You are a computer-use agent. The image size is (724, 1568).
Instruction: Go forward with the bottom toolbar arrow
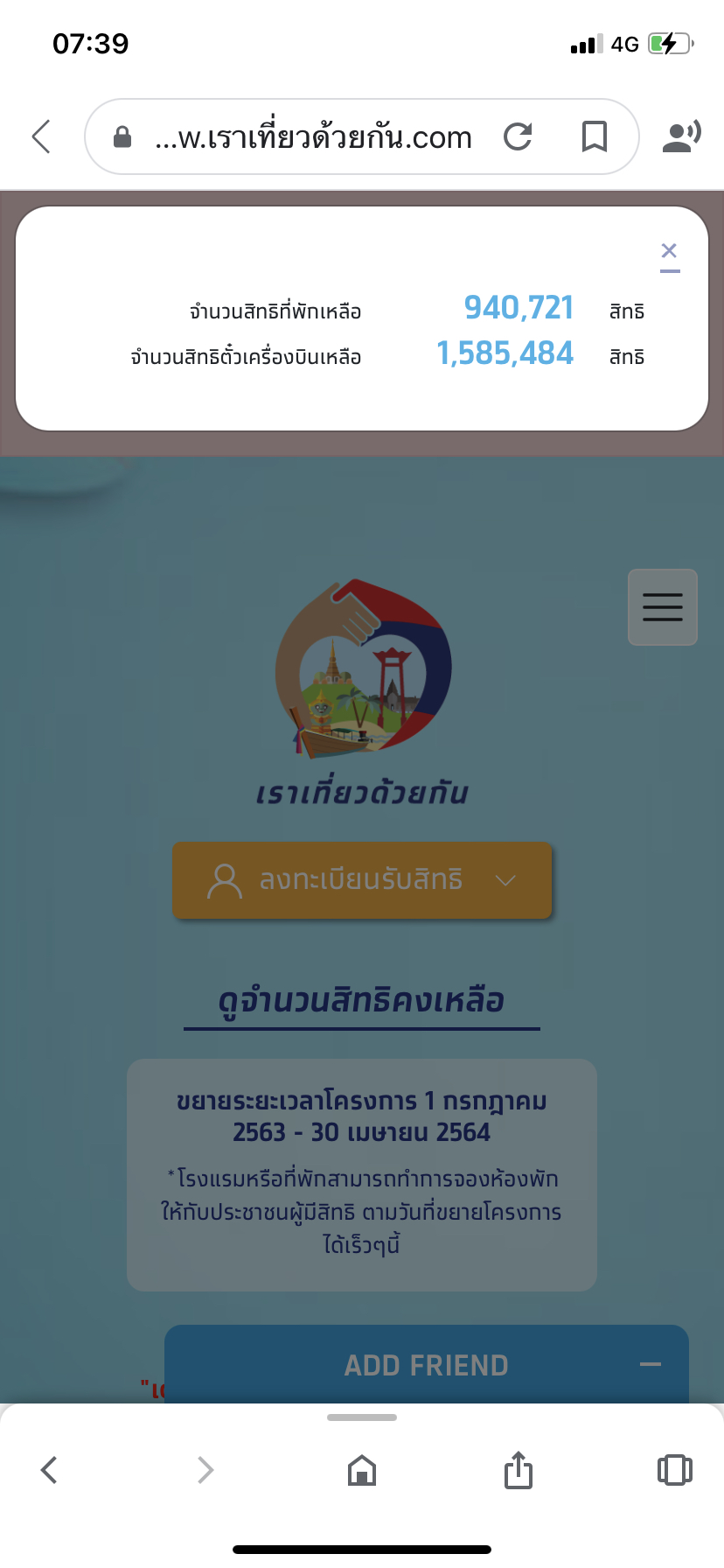(205, 1470)
